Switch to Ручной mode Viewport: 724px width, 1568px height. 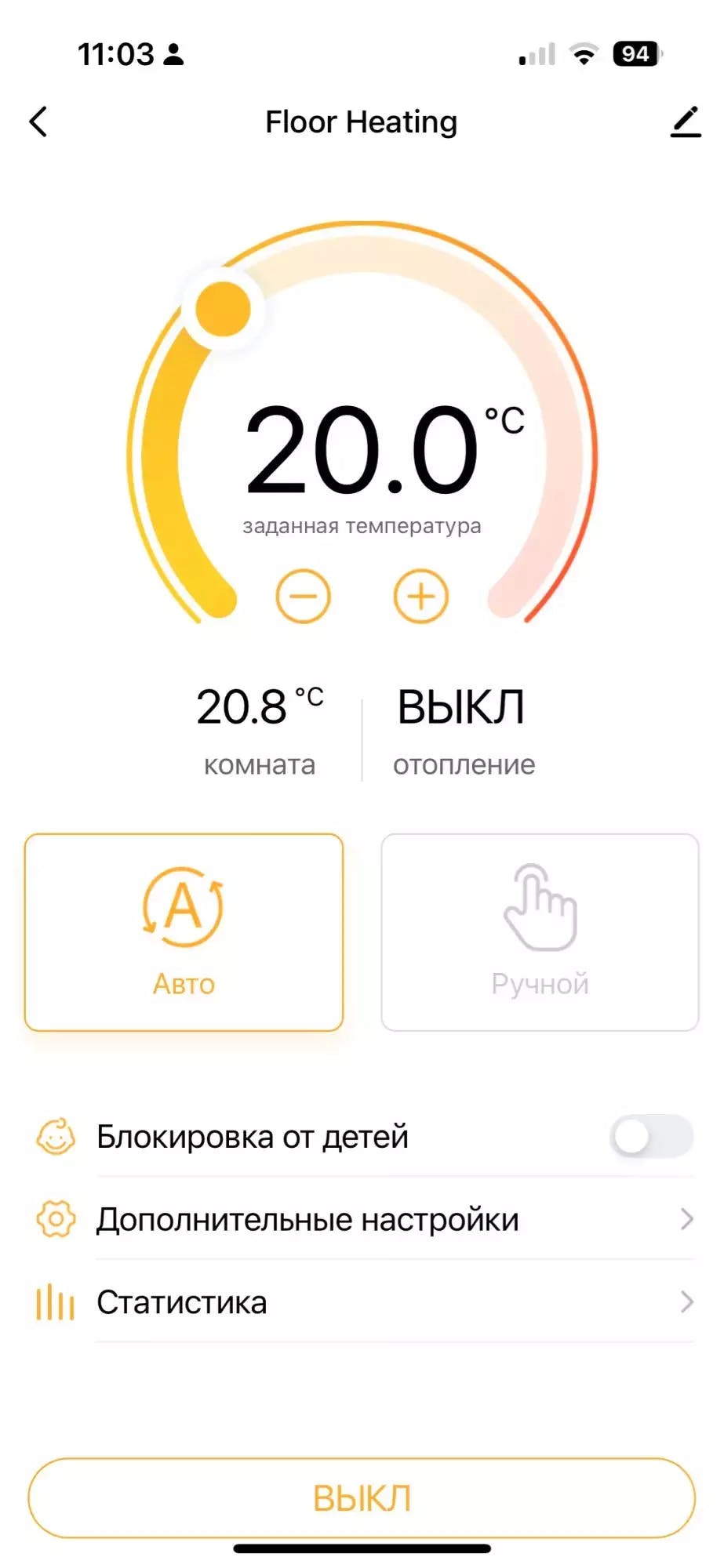[x=540, y=932]
